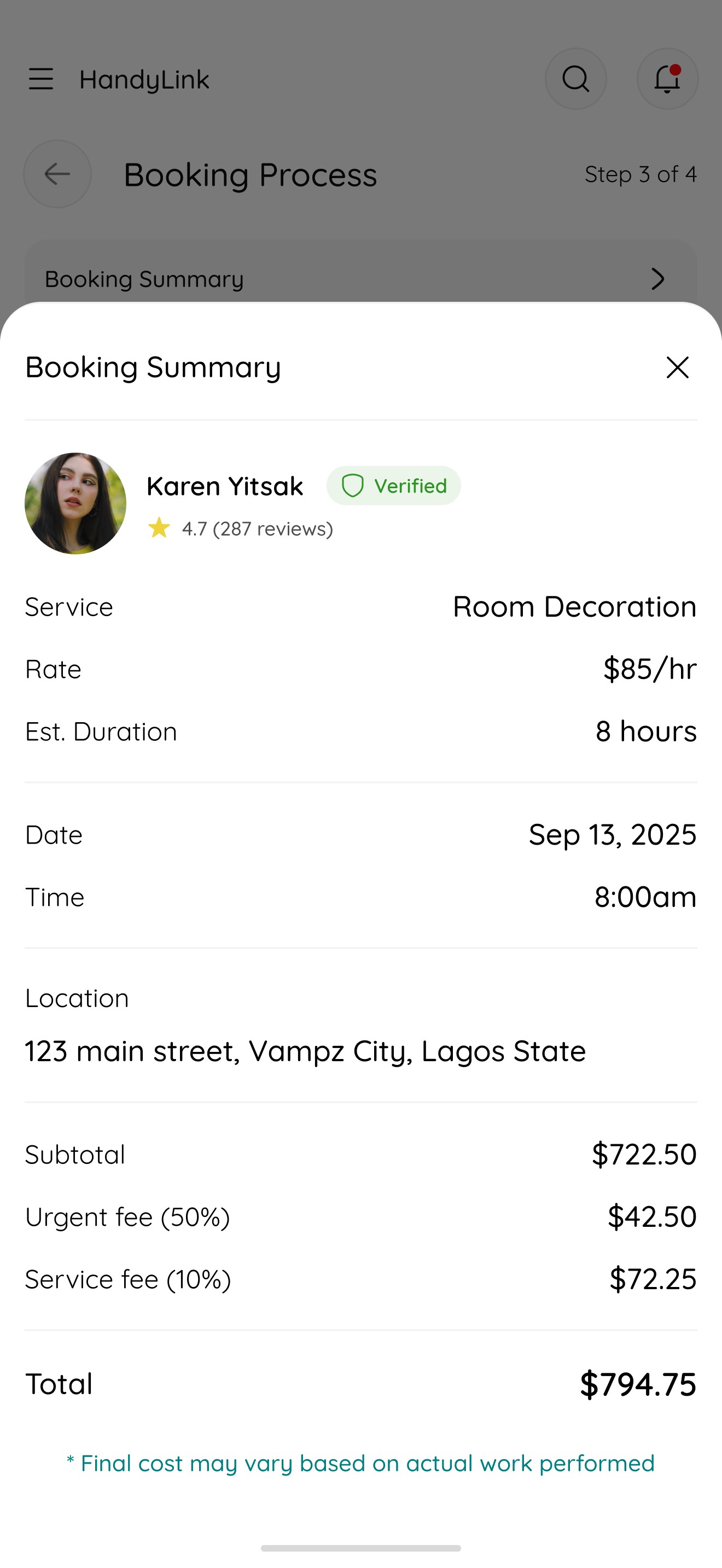Open the hamburger menu
The width and height of the screenshot is (722, 1568).
click(x=41, y=79)
